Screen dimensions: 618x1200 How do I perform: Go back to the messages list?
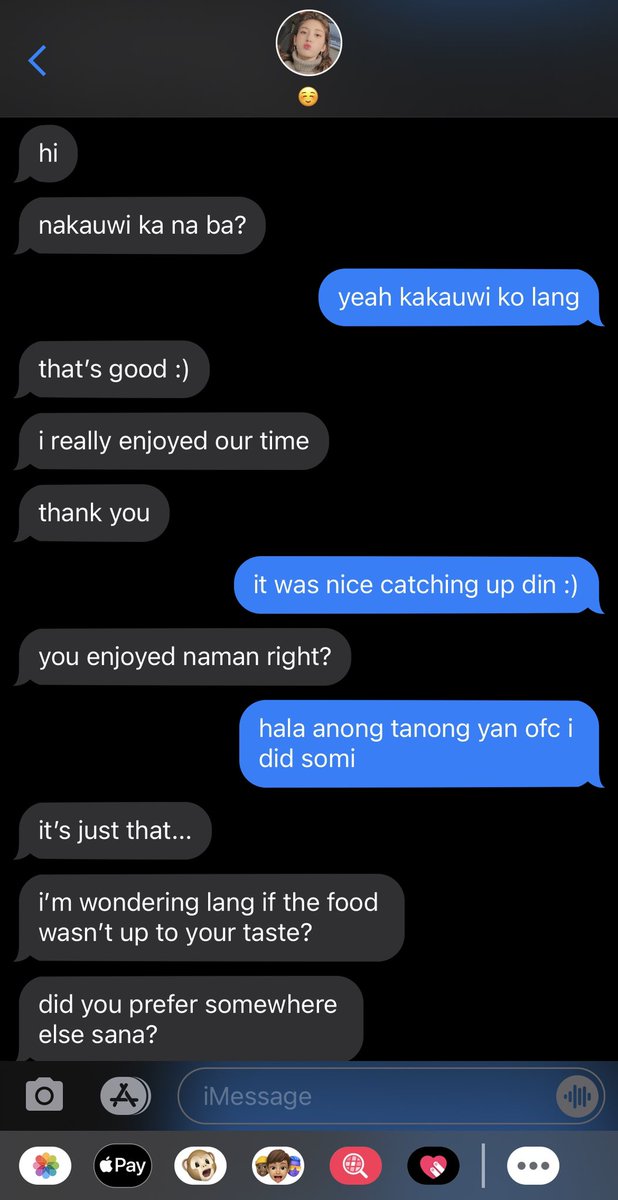coord(38,61)
